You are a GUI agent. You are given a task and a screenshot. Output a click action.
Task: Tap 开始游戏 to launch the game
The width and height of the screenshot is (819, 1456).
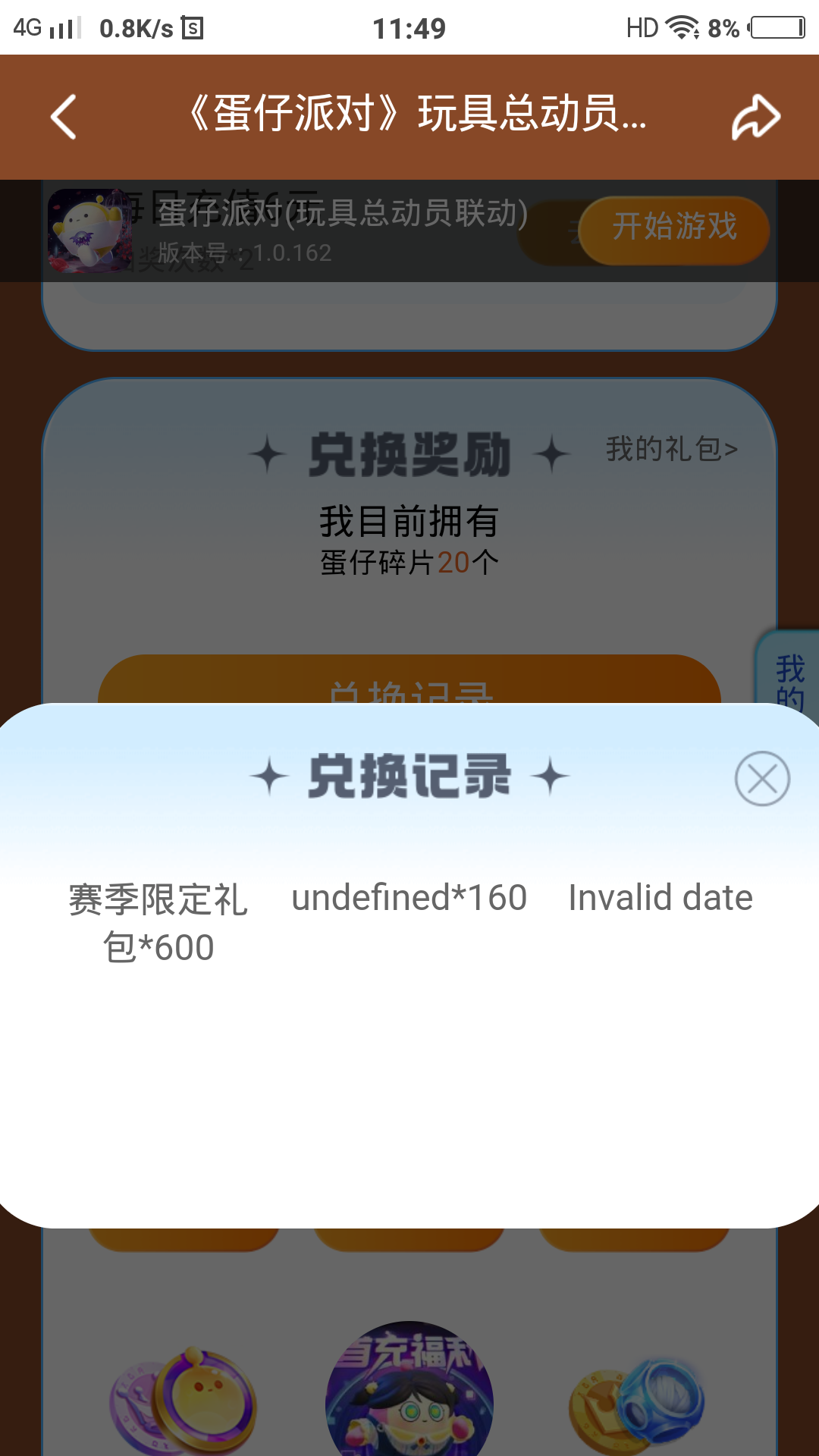click(x=674, y=227)
